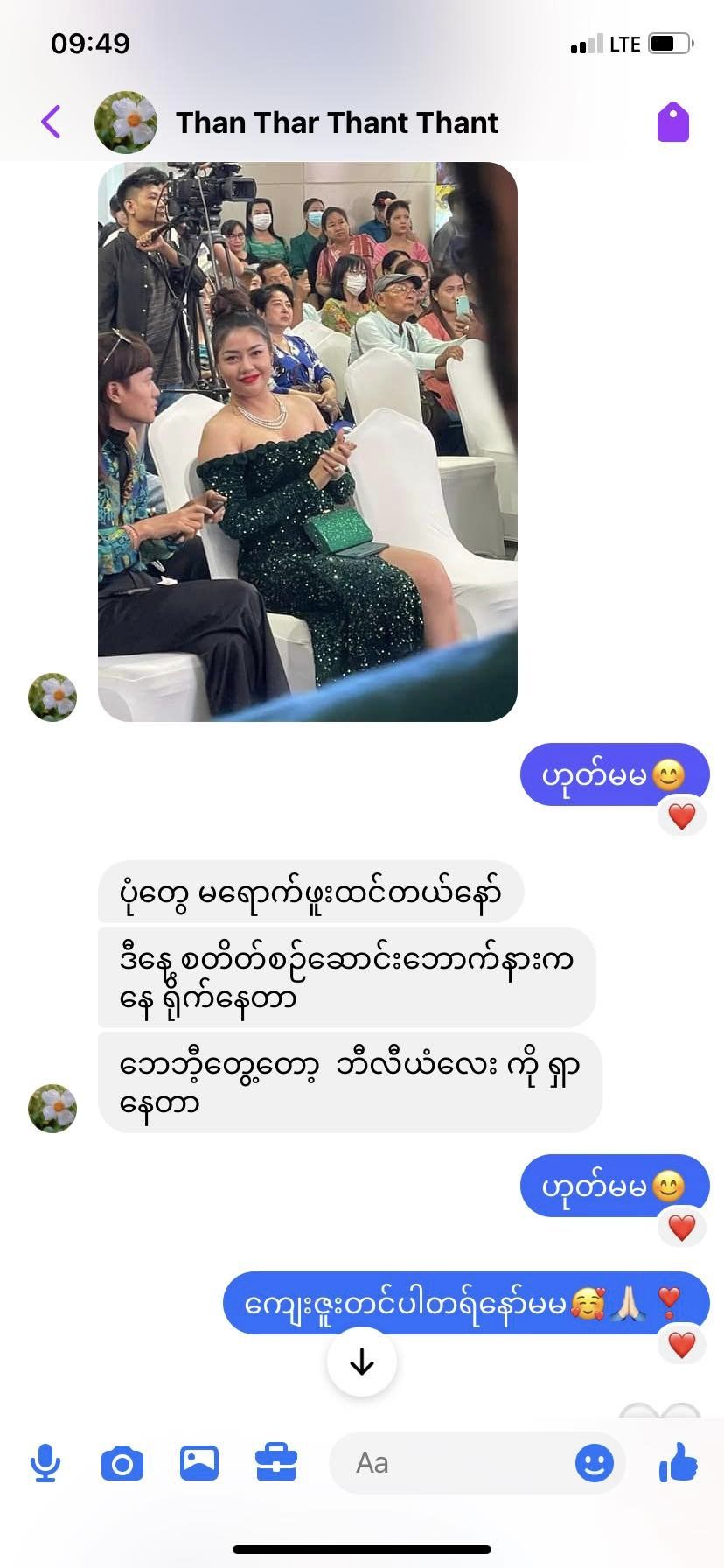Tap the purple tag icon in the header

[x=672, y=122]
